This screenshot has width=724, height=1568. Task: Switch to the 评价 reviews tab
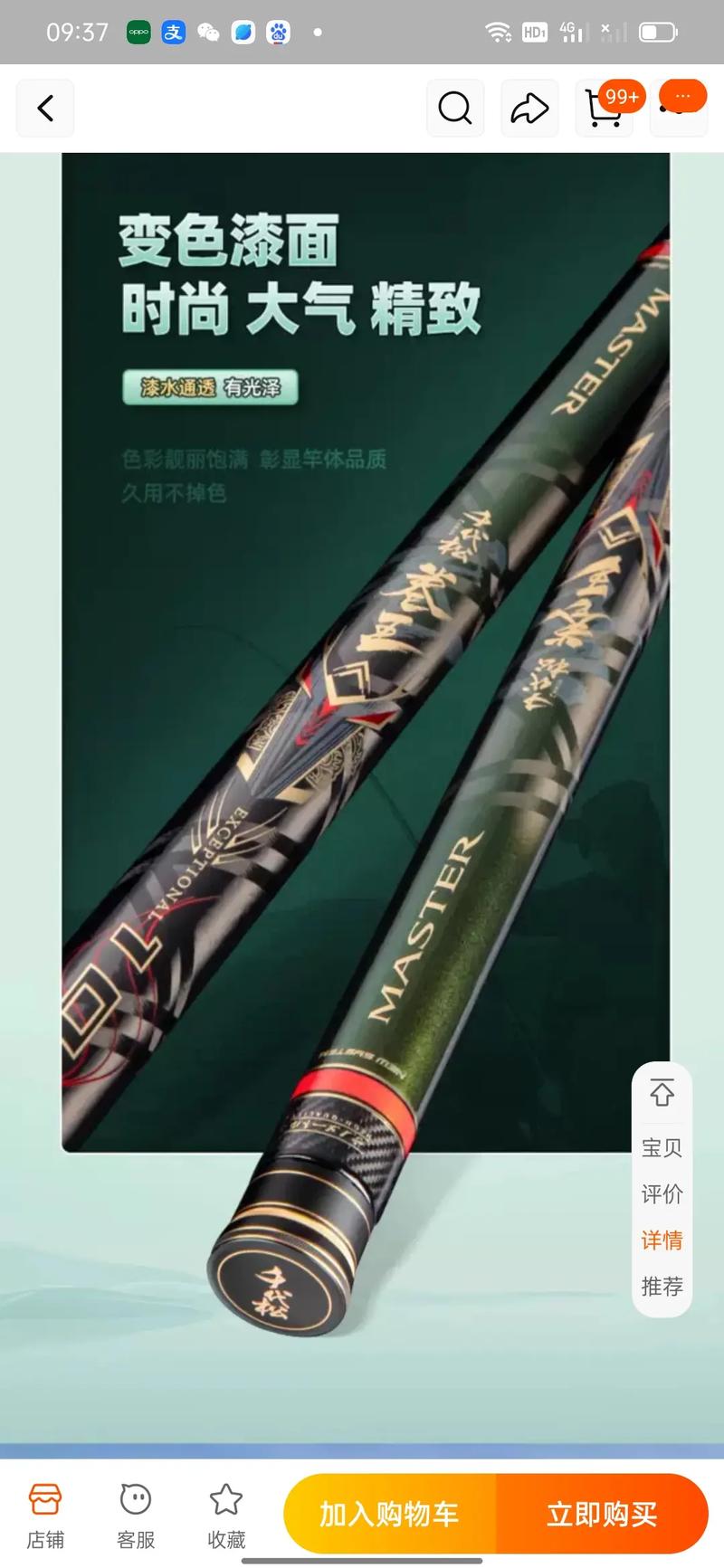coord(662,1193)
